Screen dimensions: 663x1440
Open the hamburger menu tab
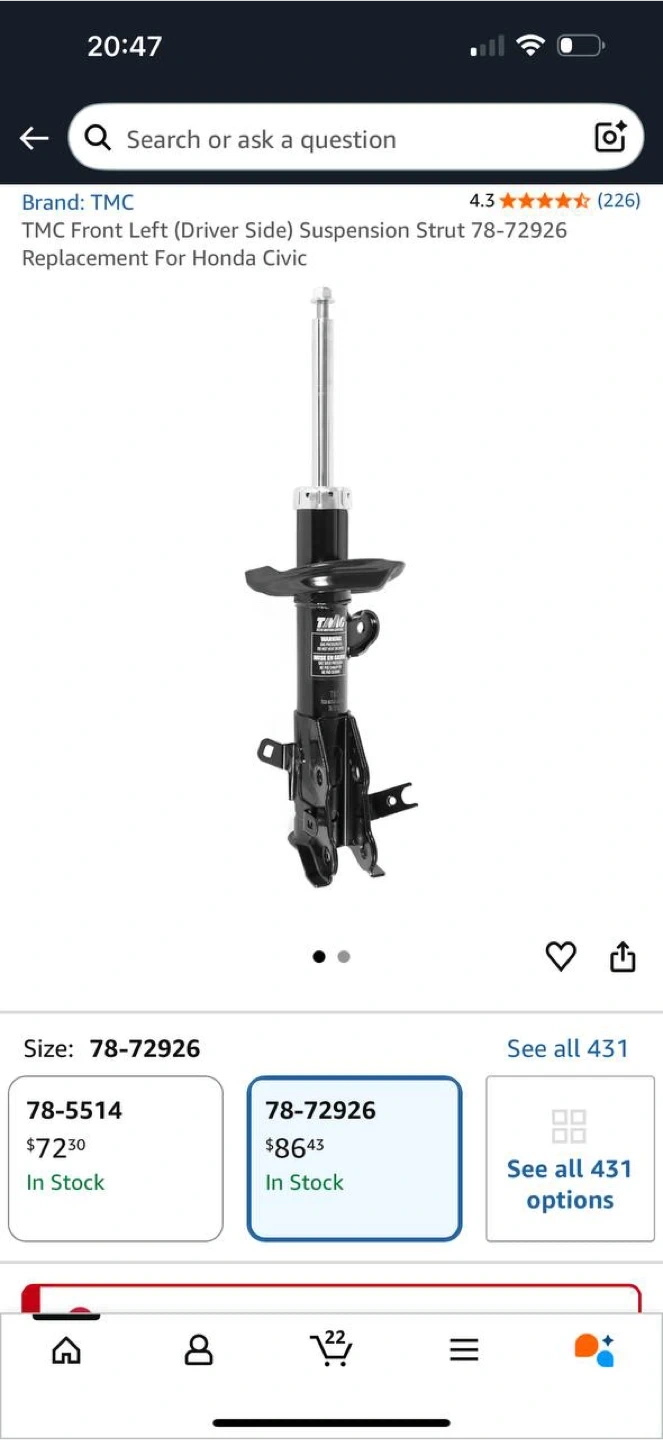pos(464,1351)
